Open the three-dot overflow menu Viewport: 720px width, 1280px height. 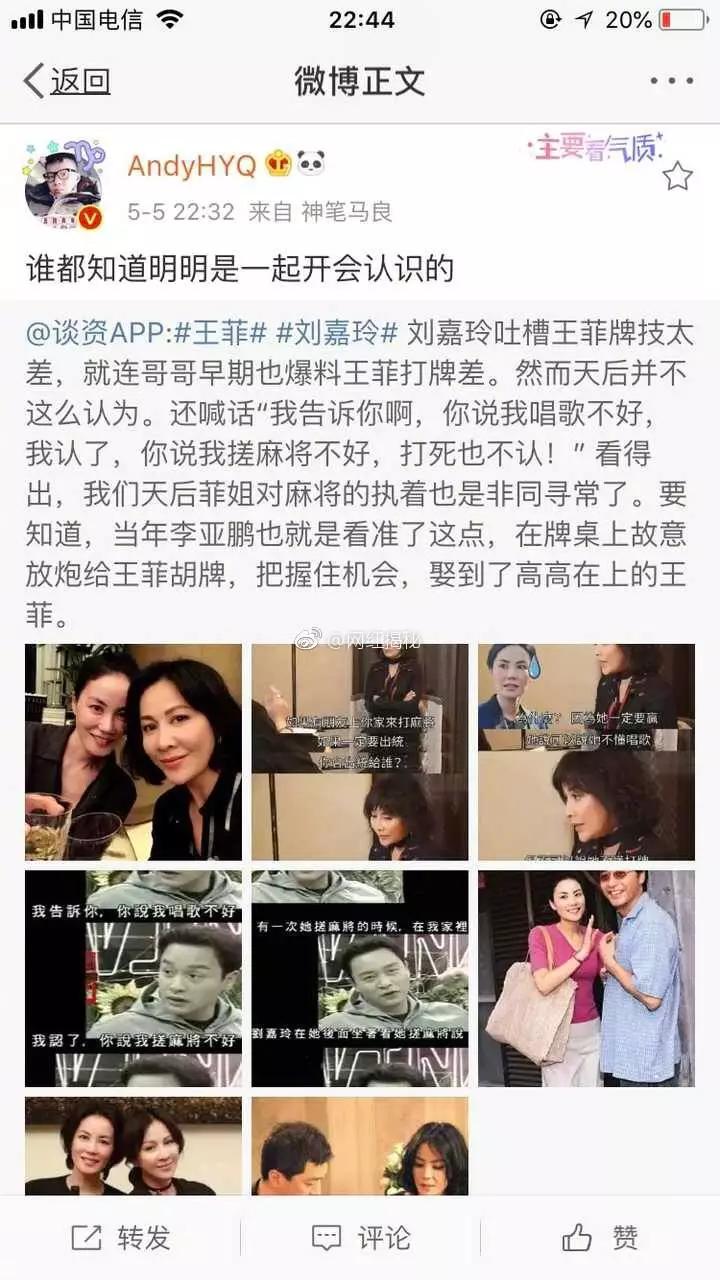(670, 81)
